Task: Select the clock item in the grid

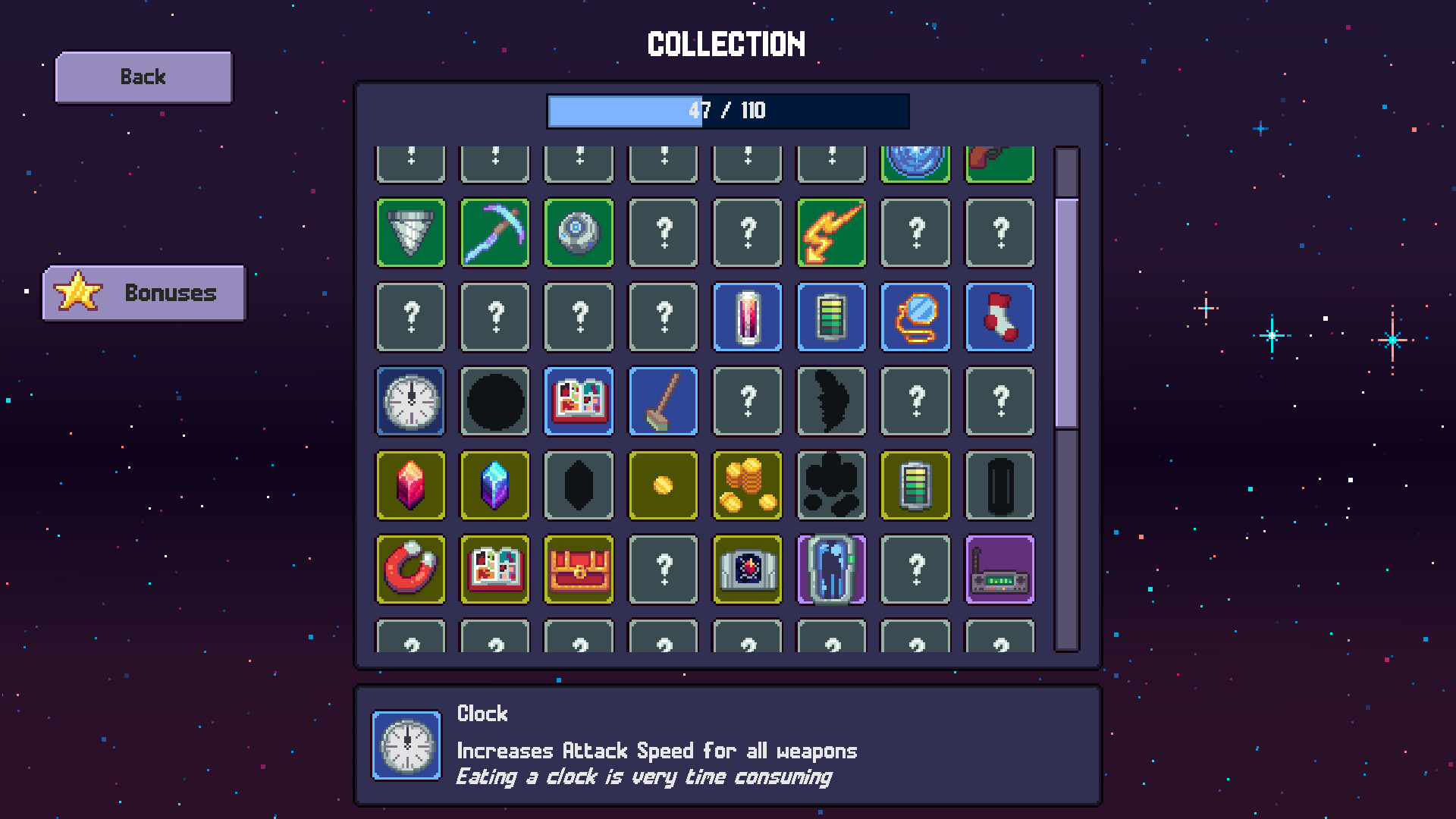Action: pyautogui.click(x=411, y=401)
